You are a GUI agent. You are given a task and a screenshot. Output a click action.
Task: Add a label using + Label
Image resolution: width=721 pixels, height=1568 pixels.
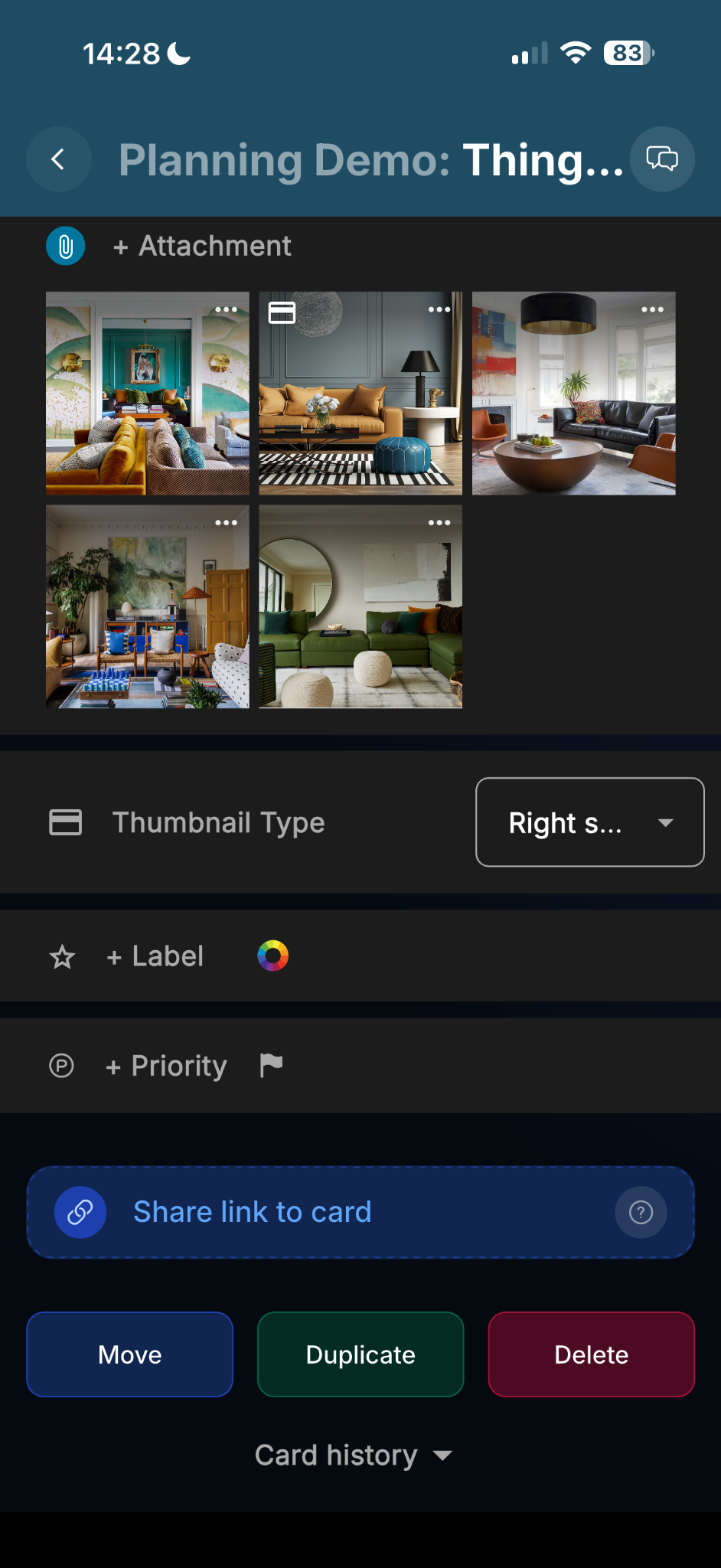coord(154,956)
